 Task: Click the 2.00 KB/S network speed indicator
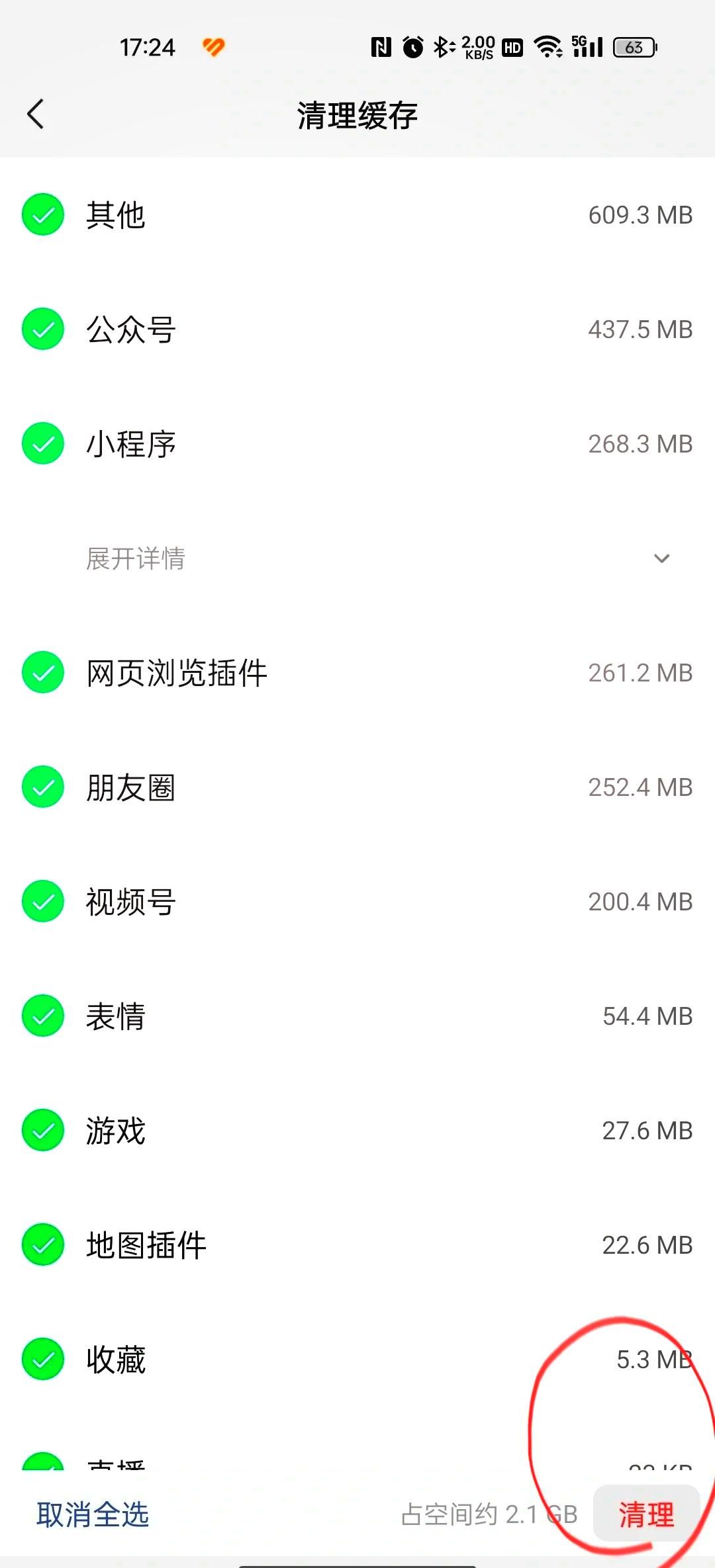click(x=478, y=47)
